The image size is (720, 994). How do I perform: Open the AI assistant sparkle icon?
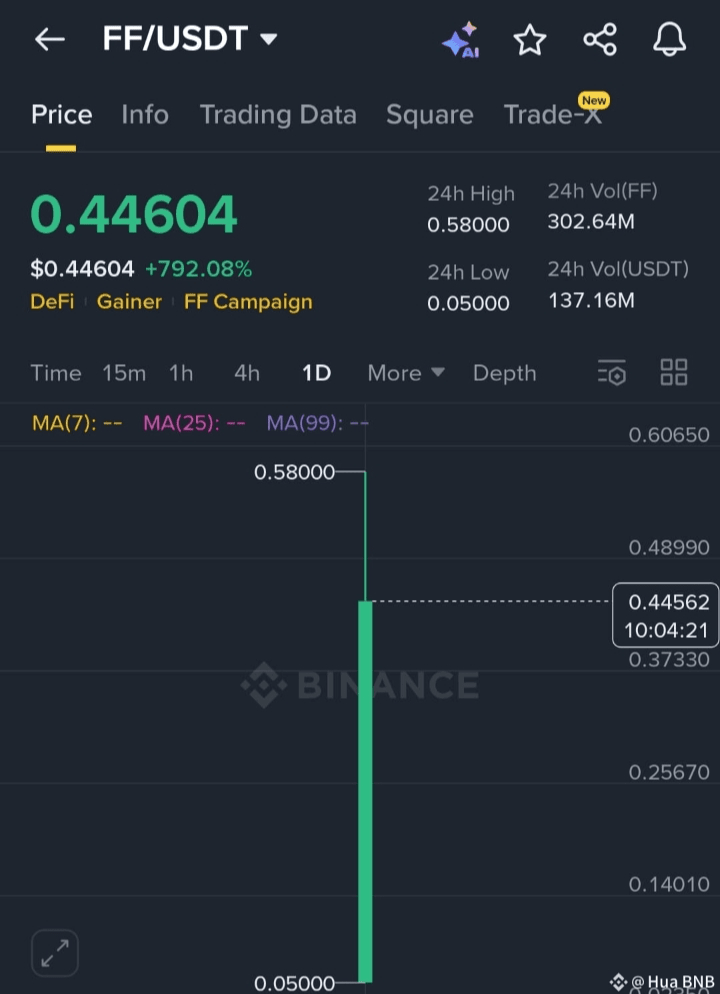point(460,40)
